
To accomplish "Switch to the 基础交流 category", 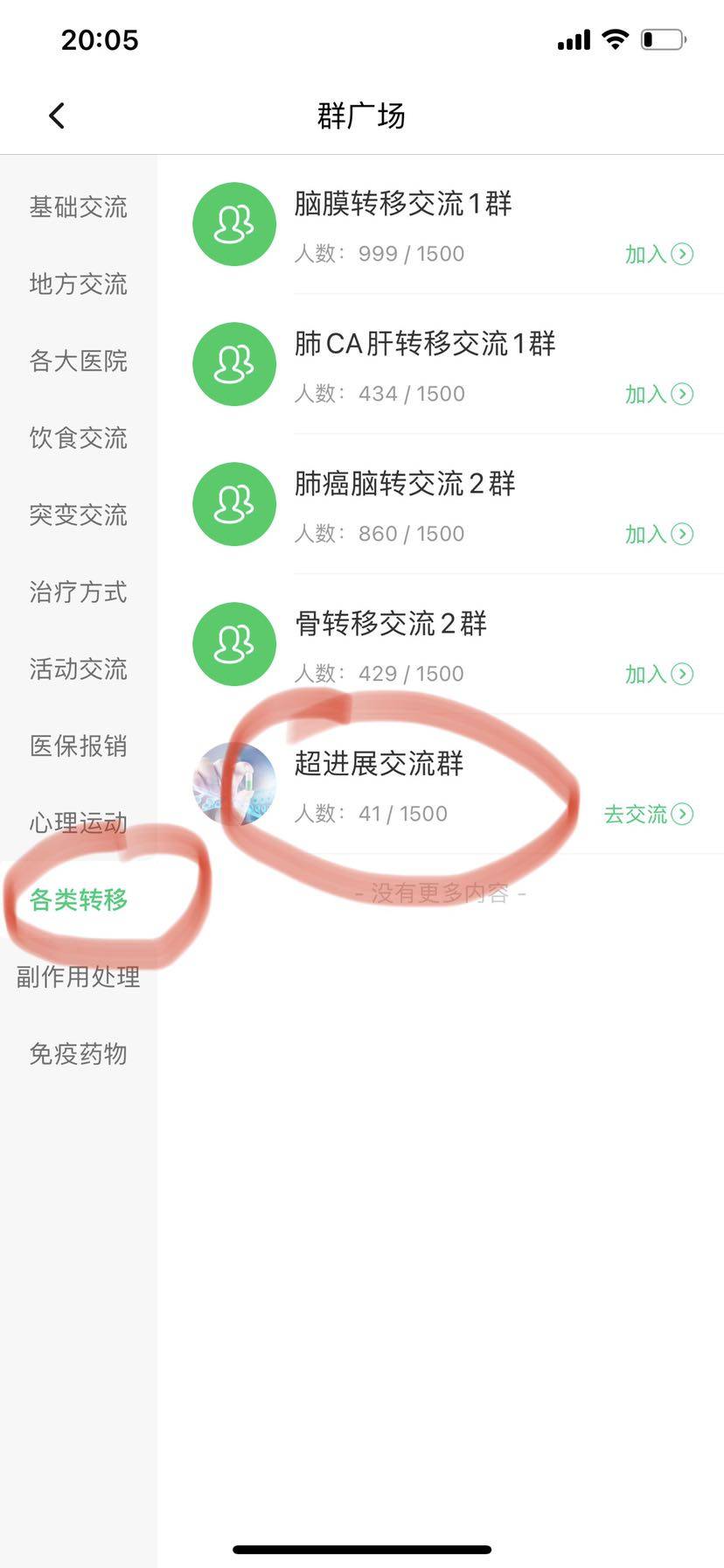I will (79, 207).
